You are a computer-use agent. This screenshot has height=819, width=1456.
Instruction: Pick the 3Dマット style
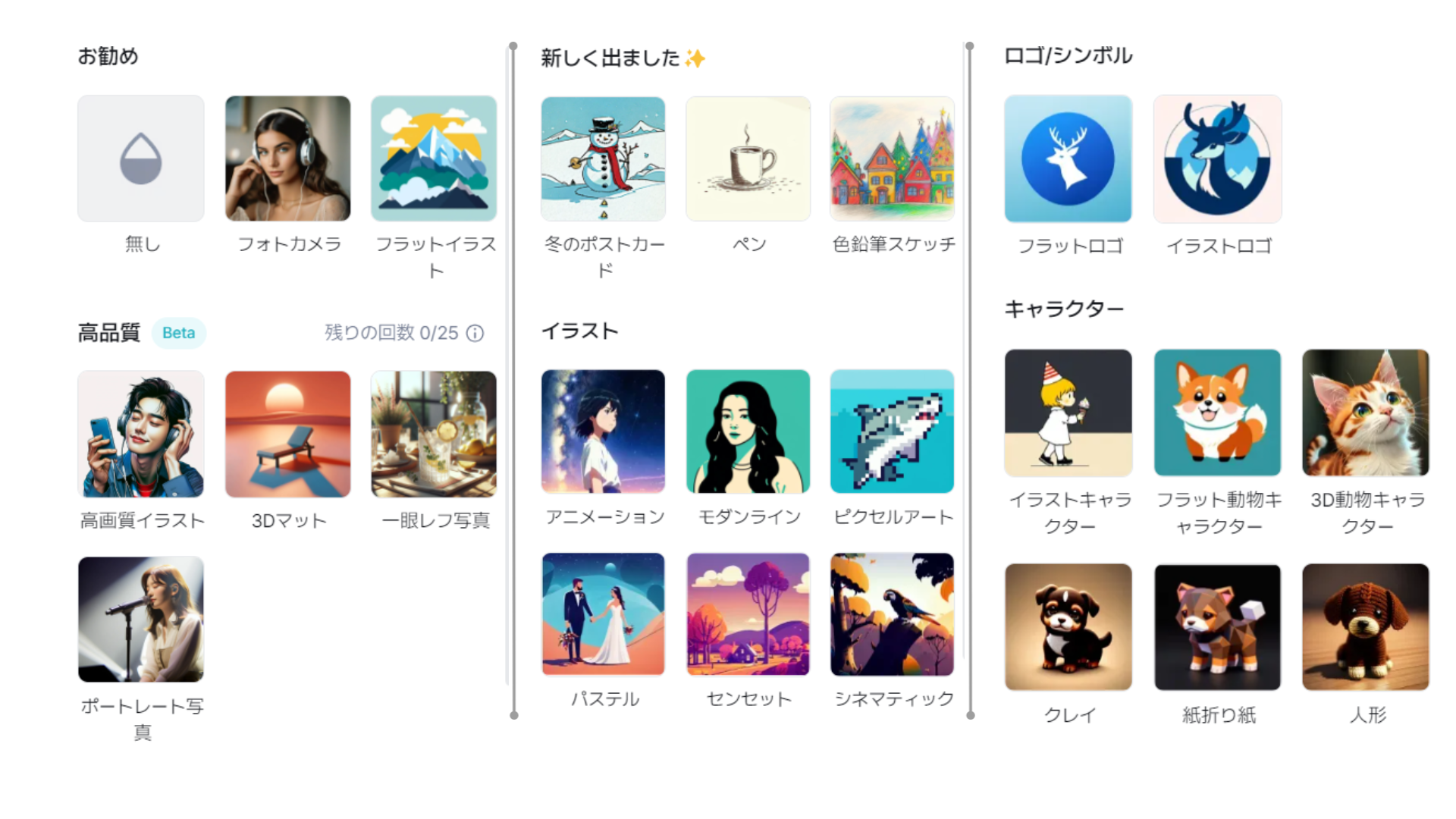288,434
